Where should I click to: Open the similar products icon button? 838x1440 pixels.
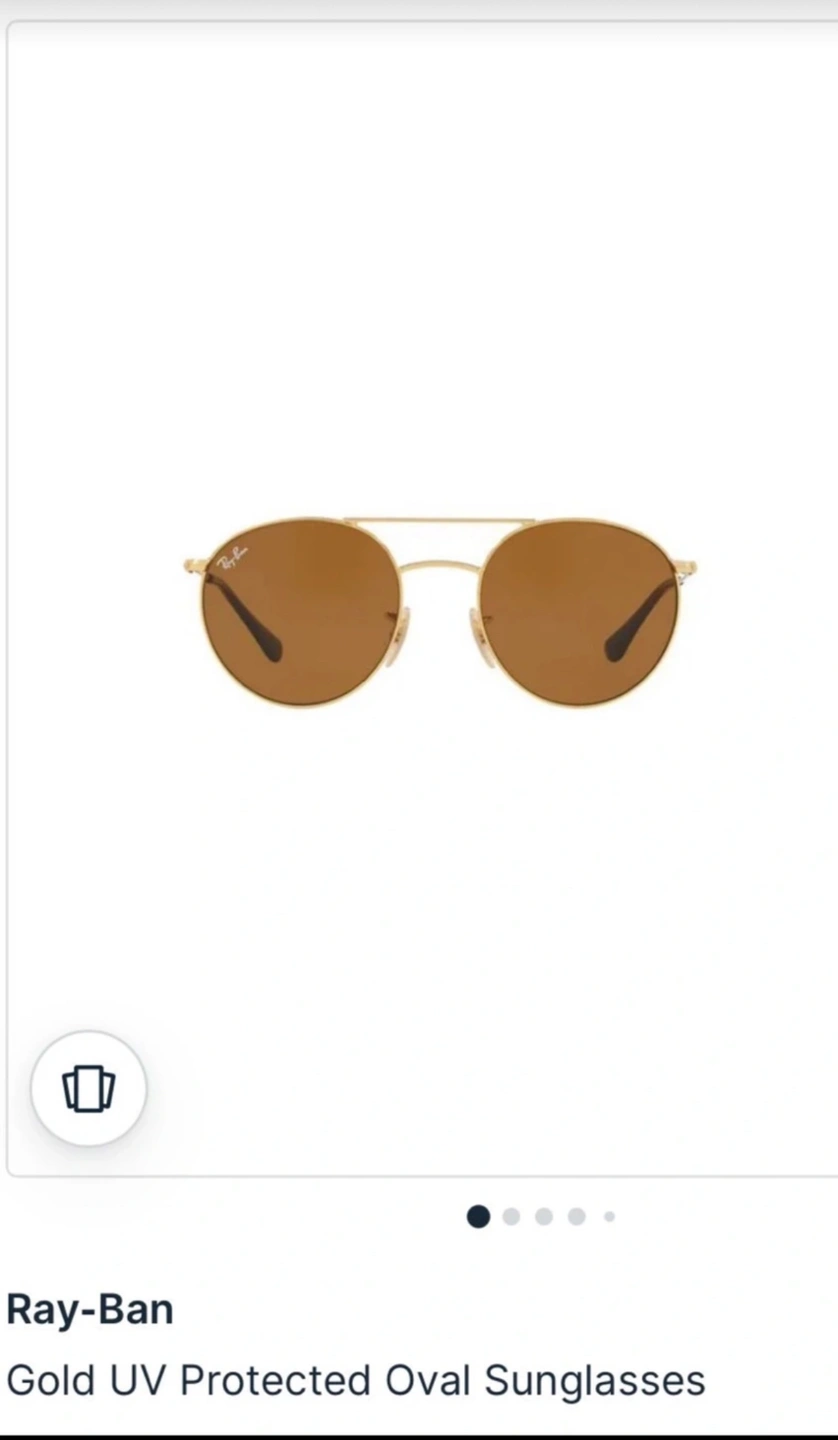89,1088
